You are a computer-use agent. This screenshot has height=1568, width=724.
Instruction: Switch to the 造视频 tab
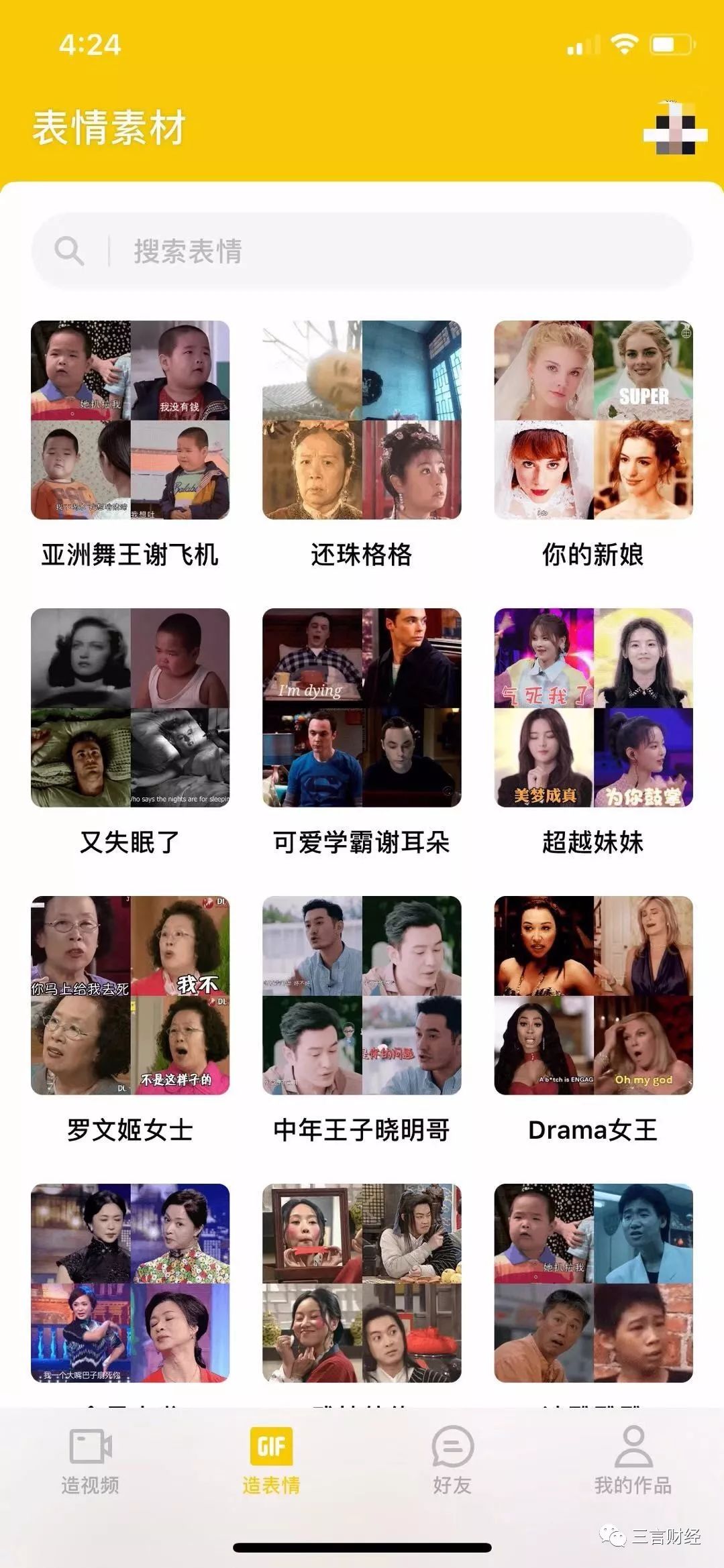(91, 1461)
